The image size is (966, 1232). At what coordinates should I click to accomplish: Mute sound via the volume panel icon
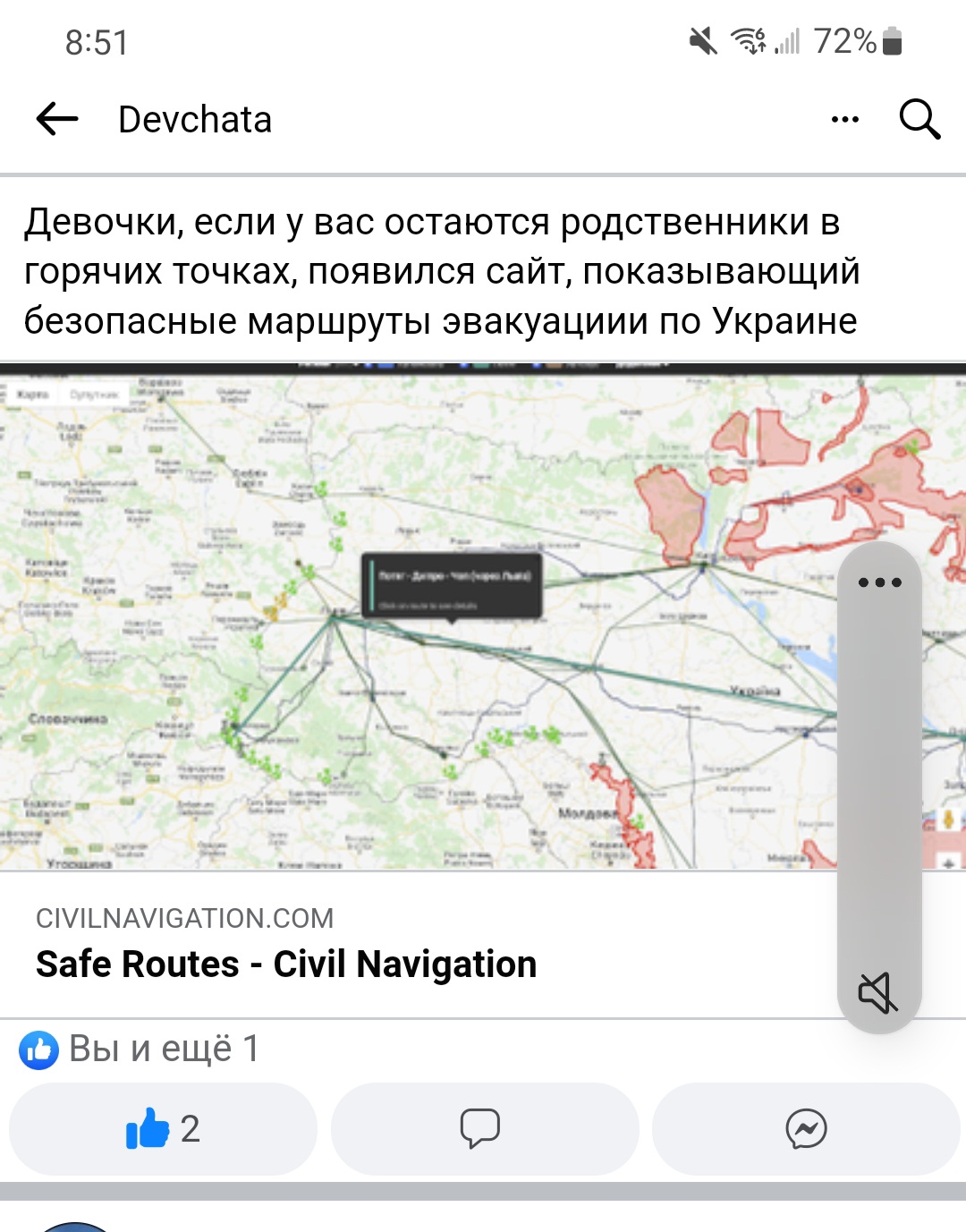point(878,992)
